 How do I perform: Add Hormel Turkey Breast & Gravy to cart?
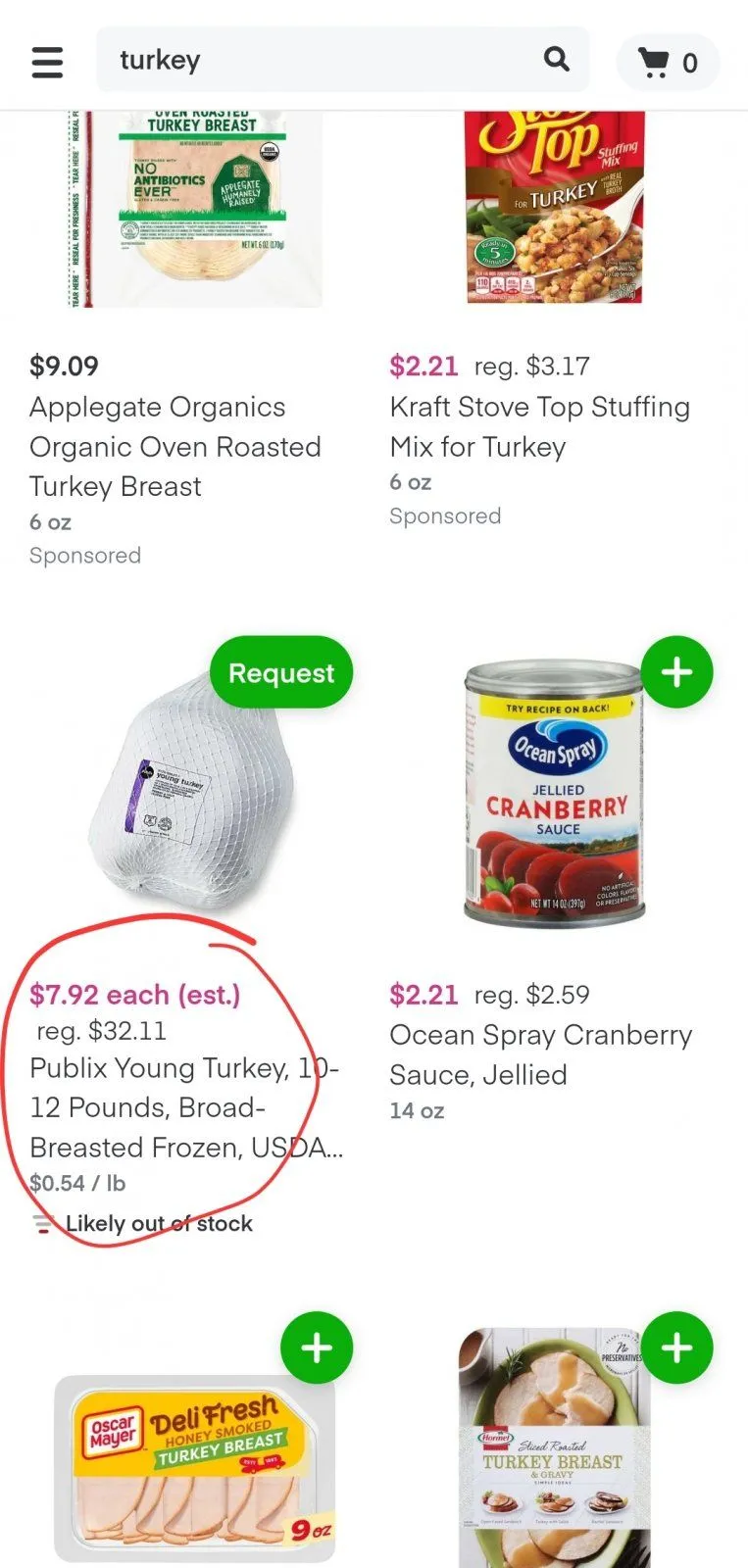[x=676, y=1347]
